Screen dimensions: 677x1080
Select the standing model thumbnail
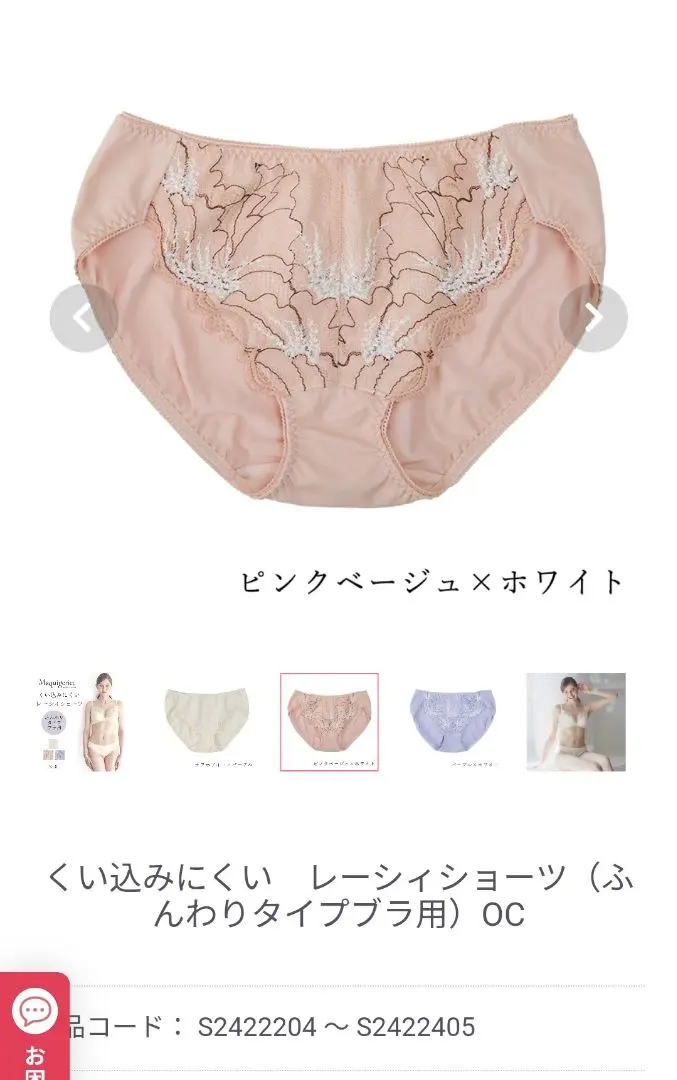click(81, 722)
